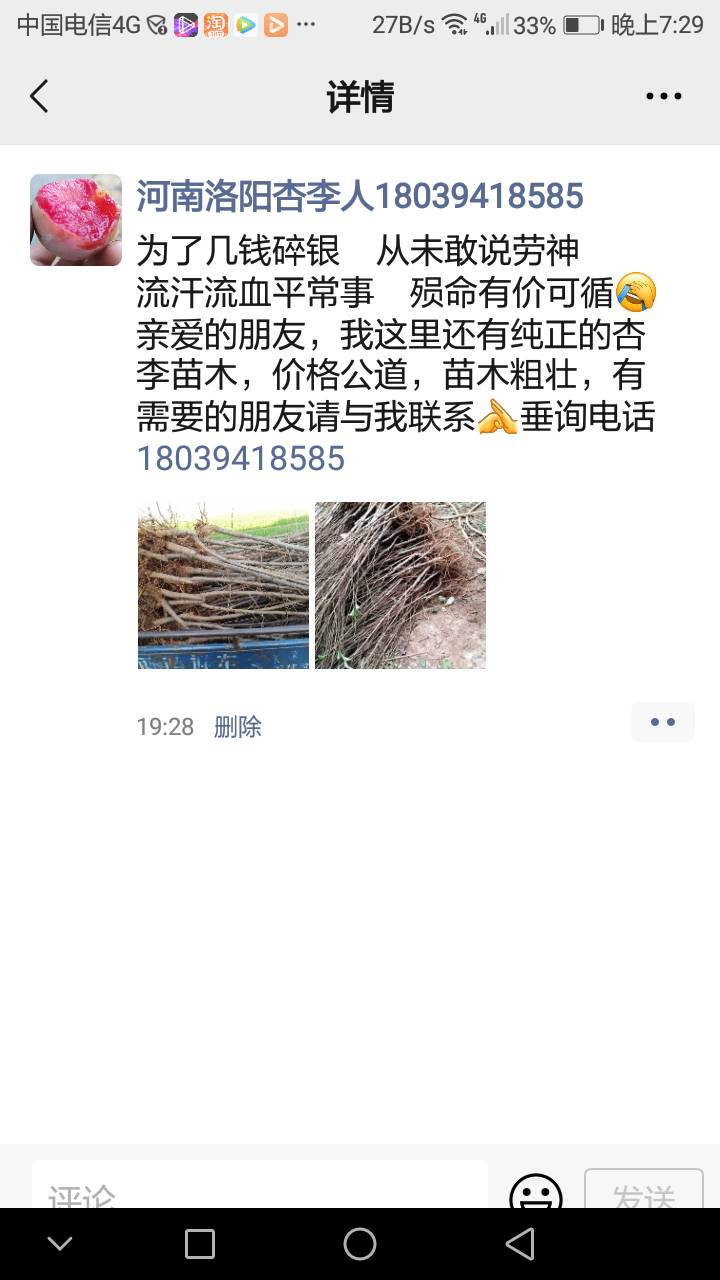This screenshot has width=720, height=1280.
Task: Open the emoji picker smiley
Action: click(x=536, y=1192)
